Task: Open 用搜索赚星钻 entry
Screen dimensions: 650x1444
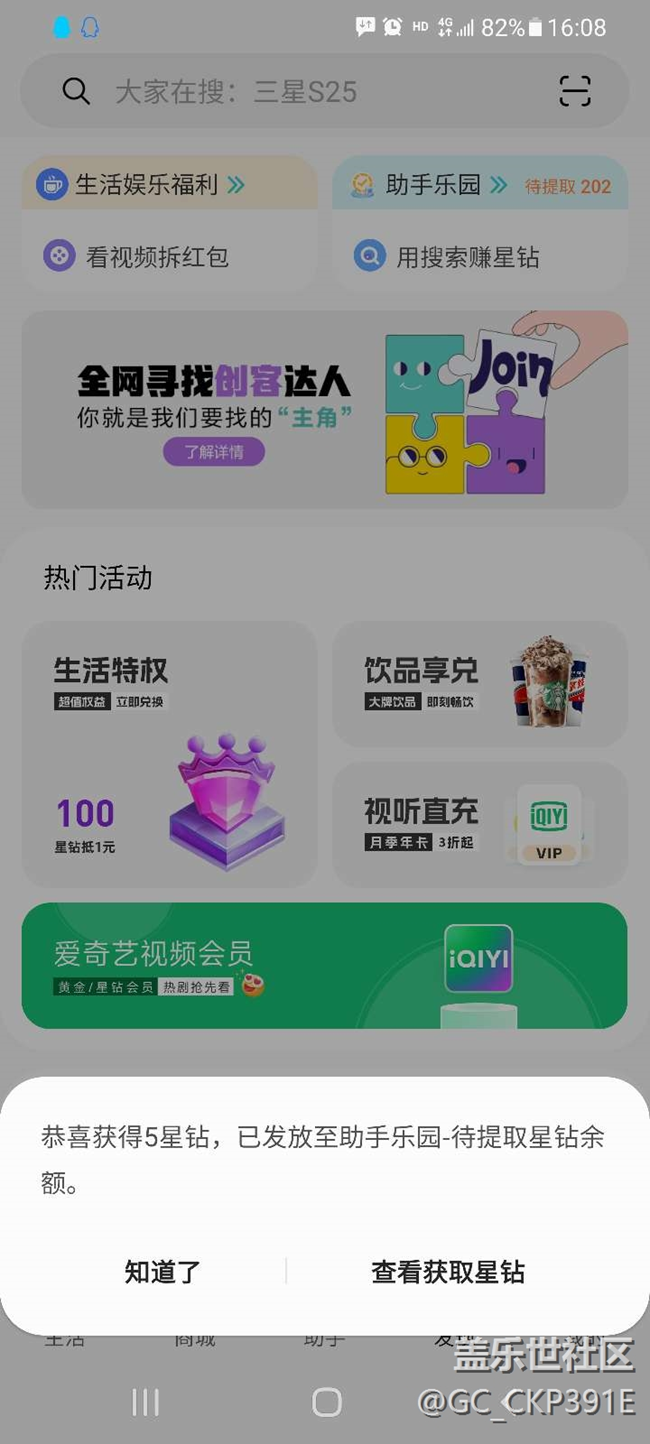Action: tap(465, 257)
